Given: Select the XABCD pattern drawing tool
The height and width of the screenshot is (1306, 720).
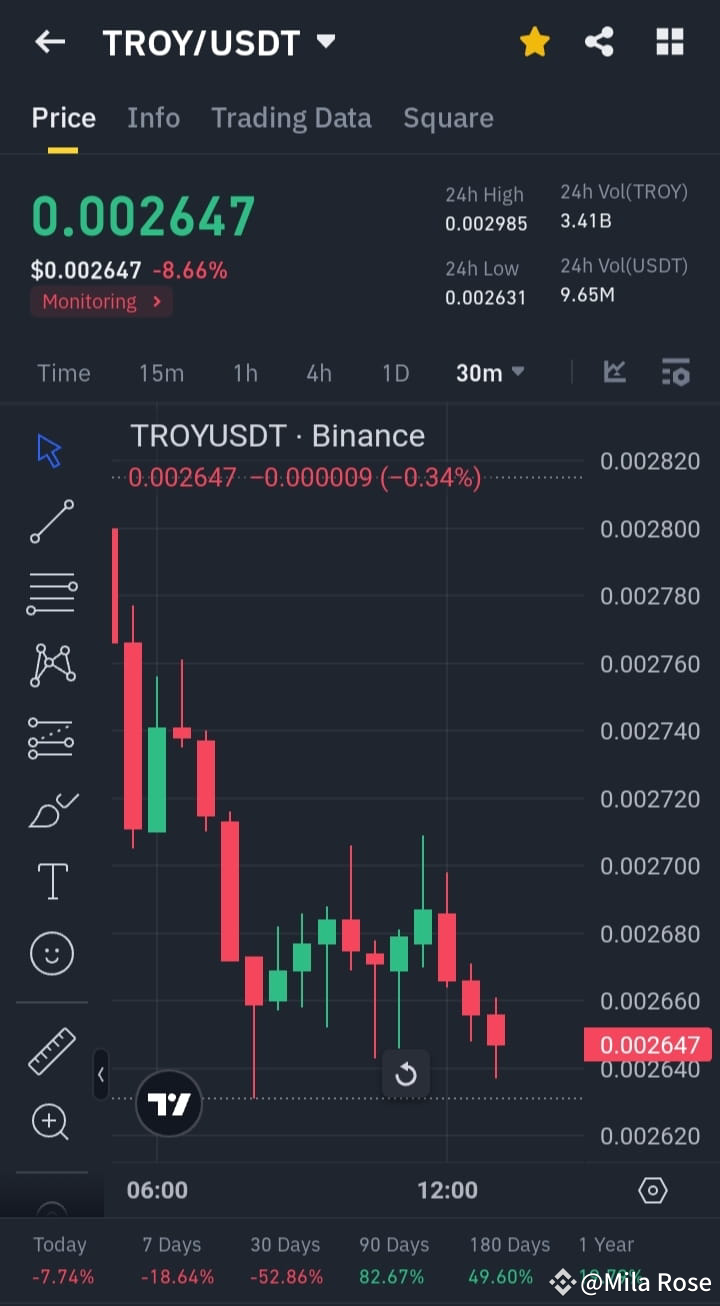Looking at the screenshot, I should (x=50, y=664).
